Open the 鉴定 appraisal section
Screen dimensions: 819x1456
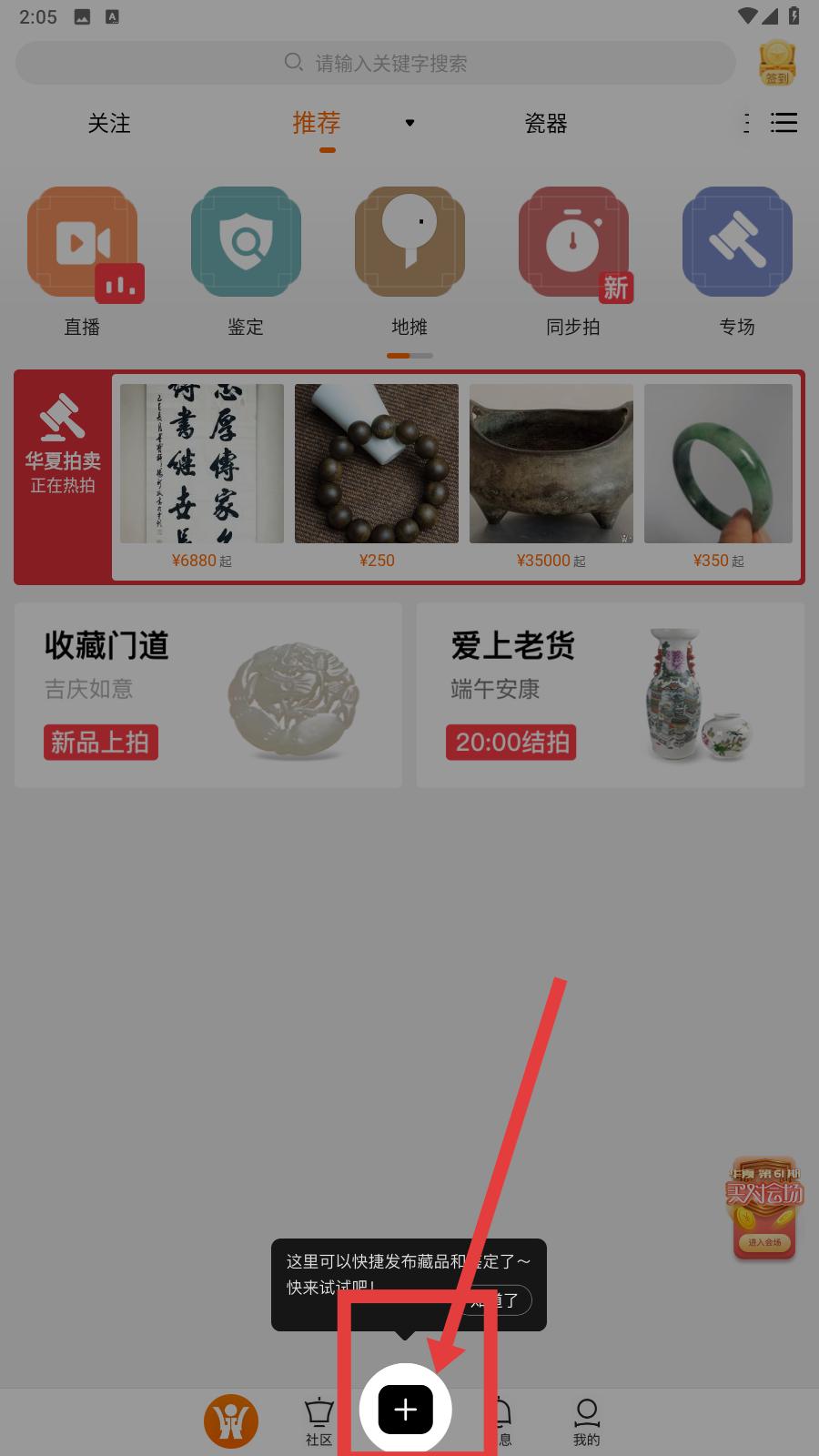click(x=246, y=262)
